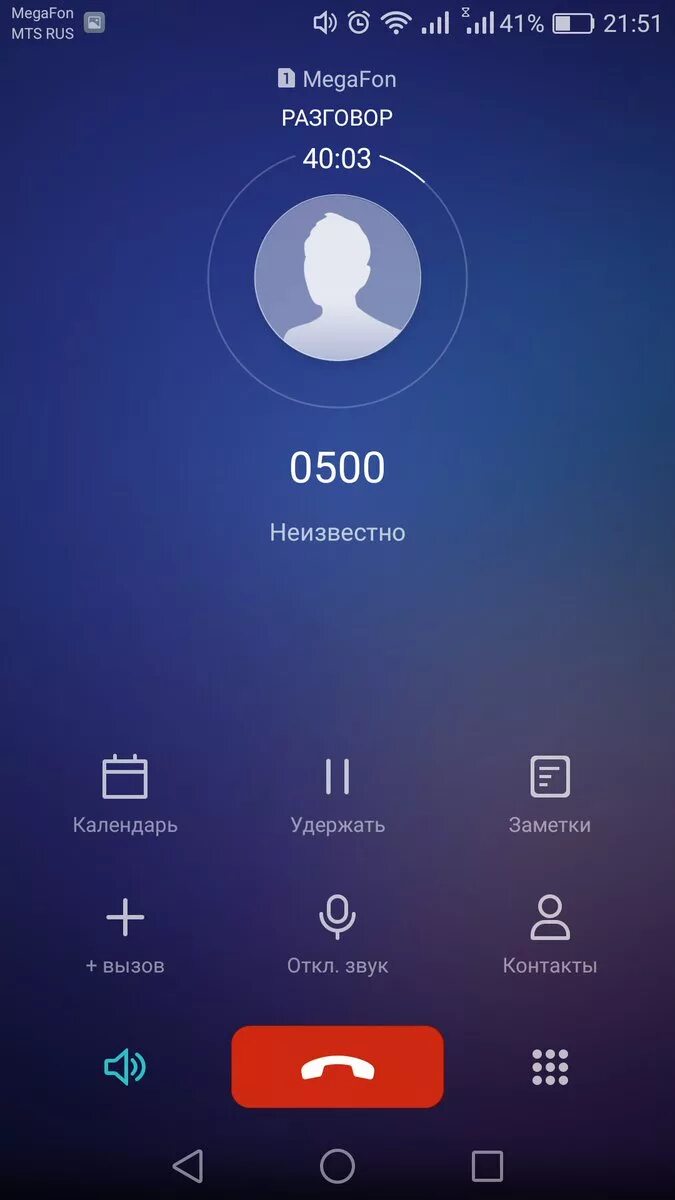Go back using the system back button
The height and width of the screenshot is (1200, 675).
(187, 1166)
